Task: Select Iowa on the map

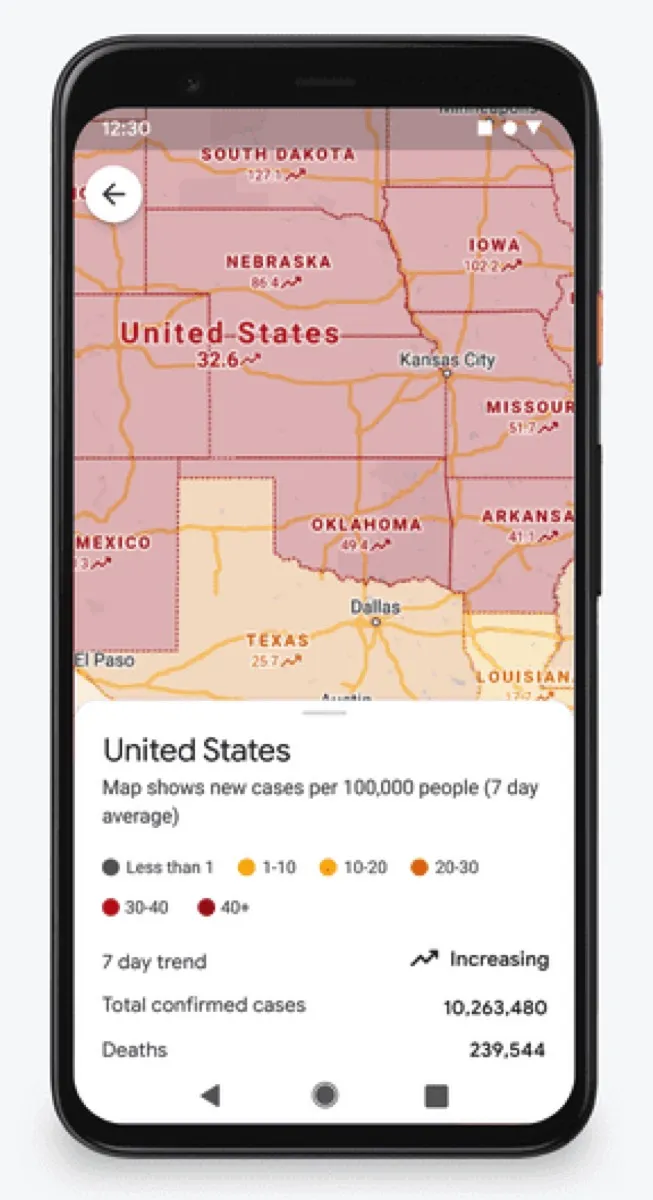Action: pos(493,245)
